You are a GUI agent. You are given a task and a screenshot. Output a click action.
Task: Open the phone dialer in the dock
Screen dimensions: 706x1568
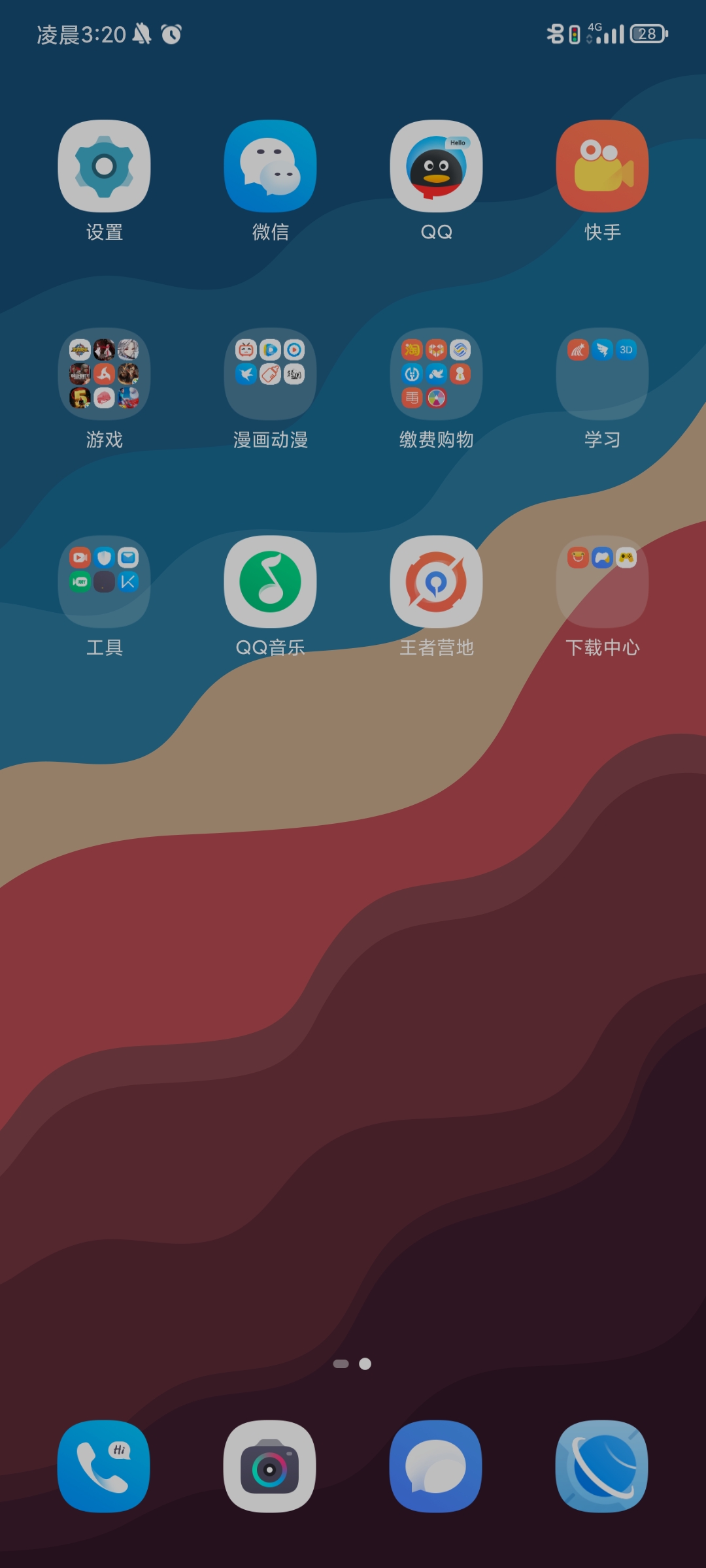(104, 1466)
